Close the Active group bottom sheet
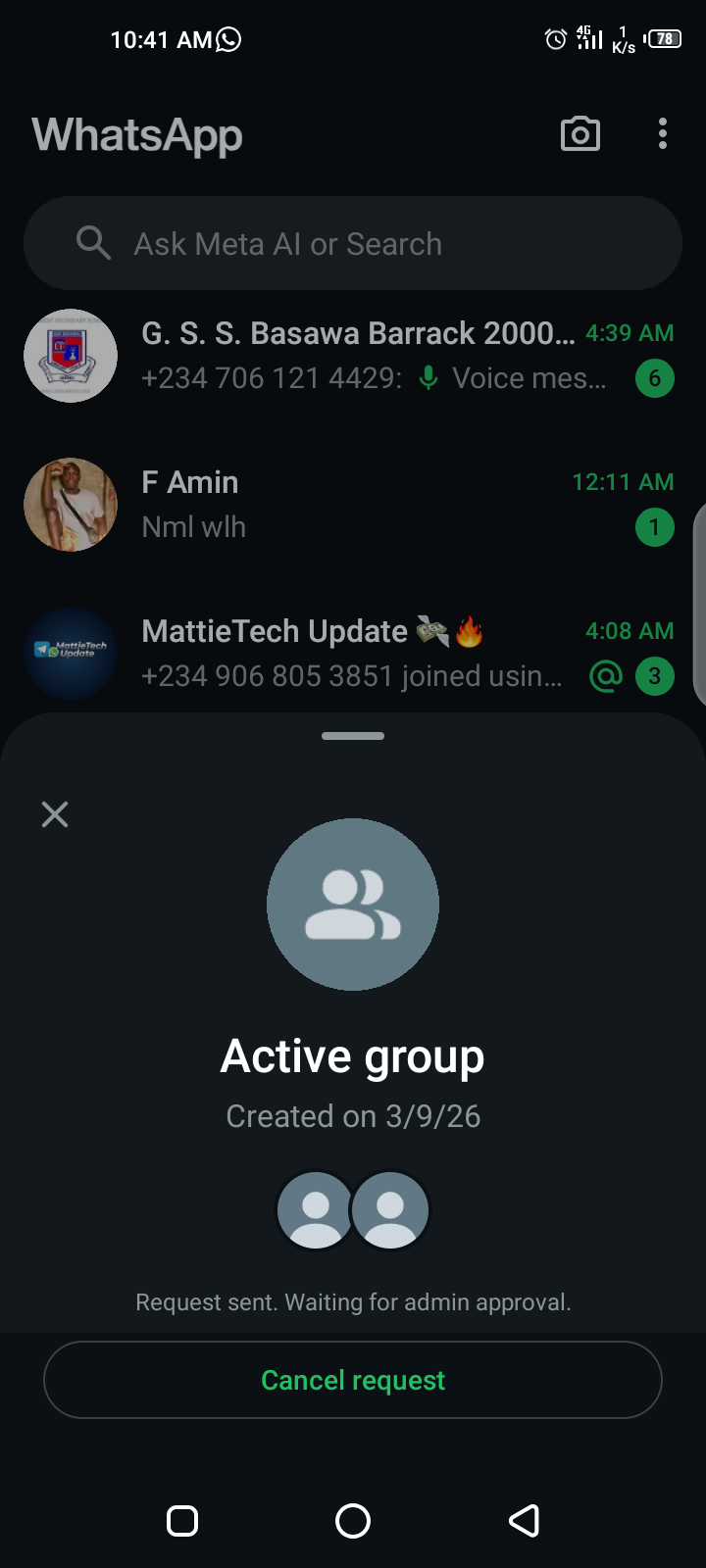The height and width of the screenshot is (1568, 706). coord(55,814)
